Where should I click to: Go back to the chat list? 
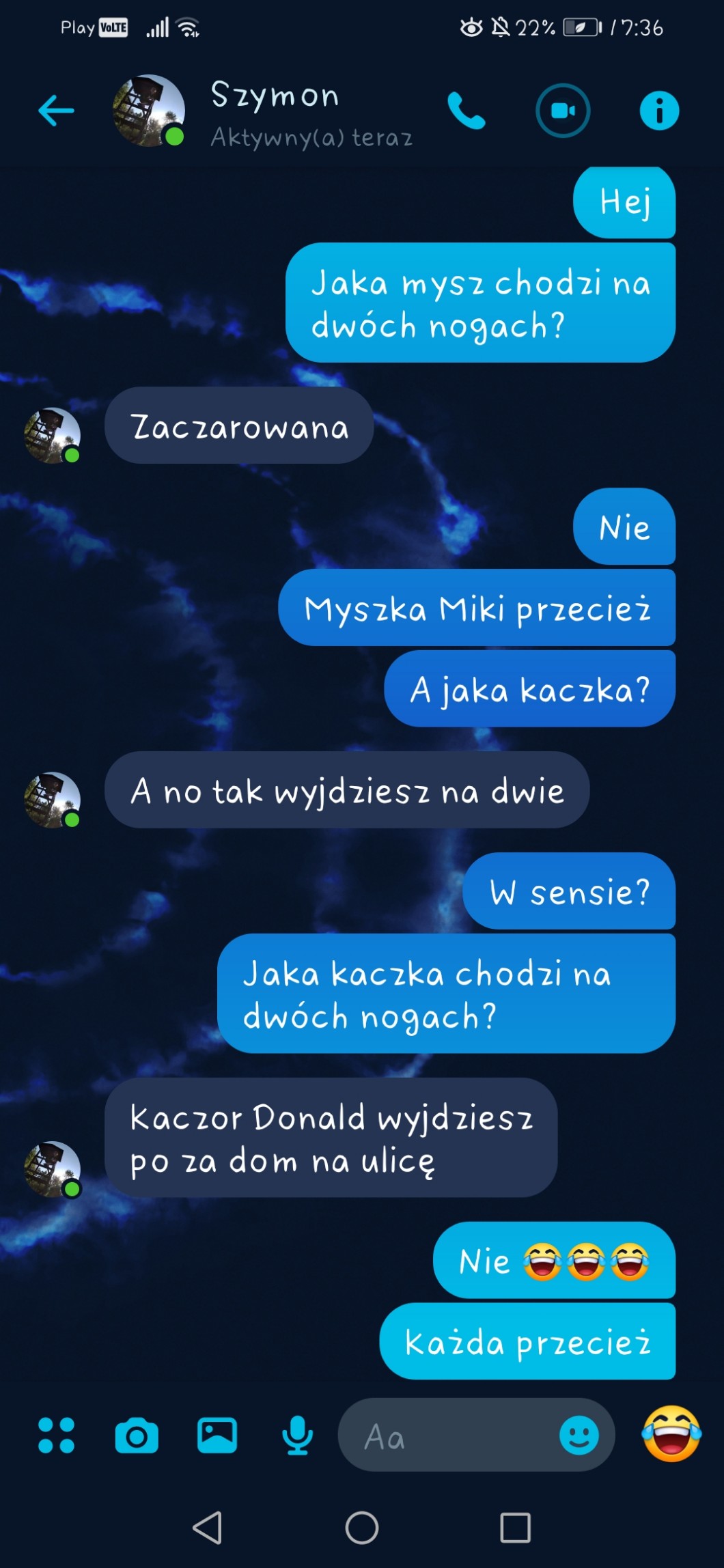pos(56,111)
